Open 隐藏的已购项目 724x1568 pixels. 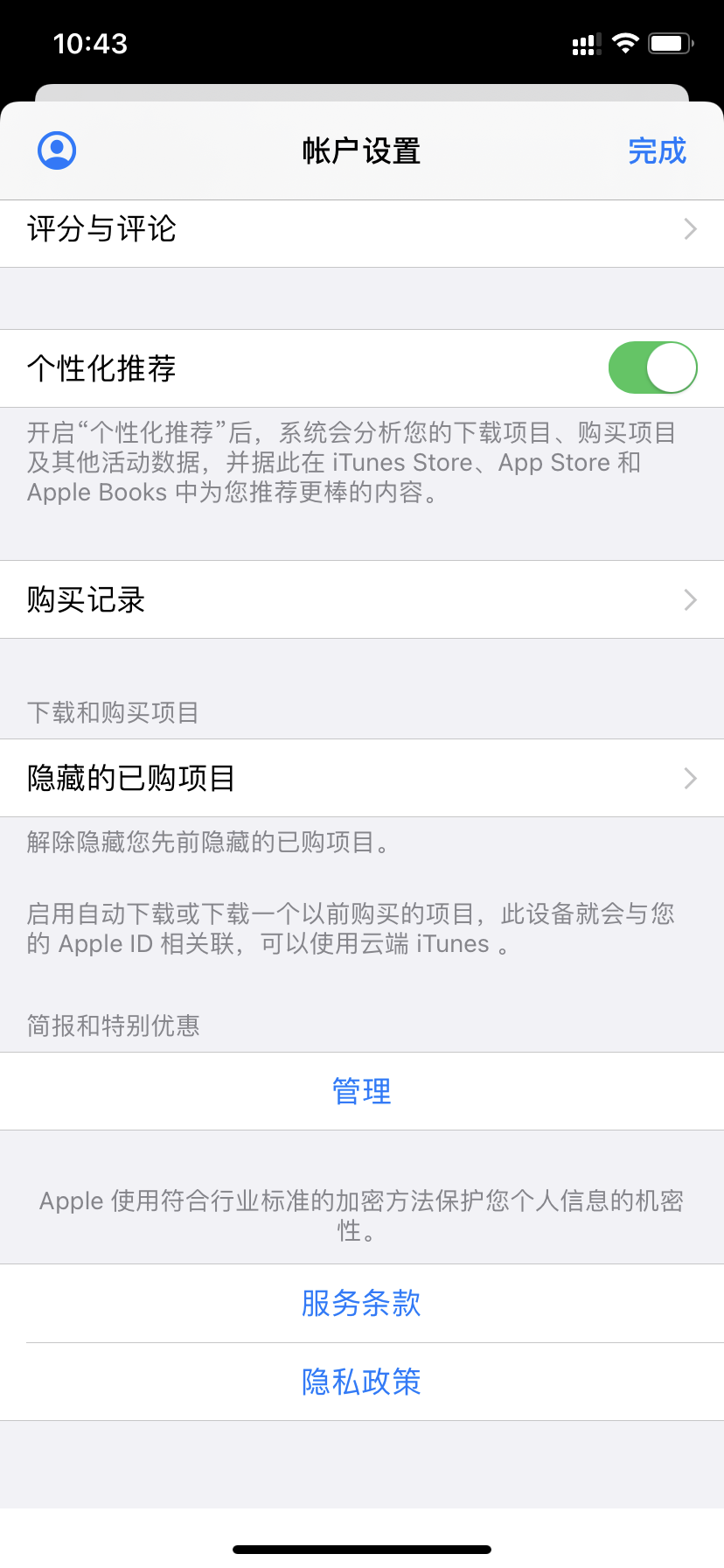tap(362, 778)
